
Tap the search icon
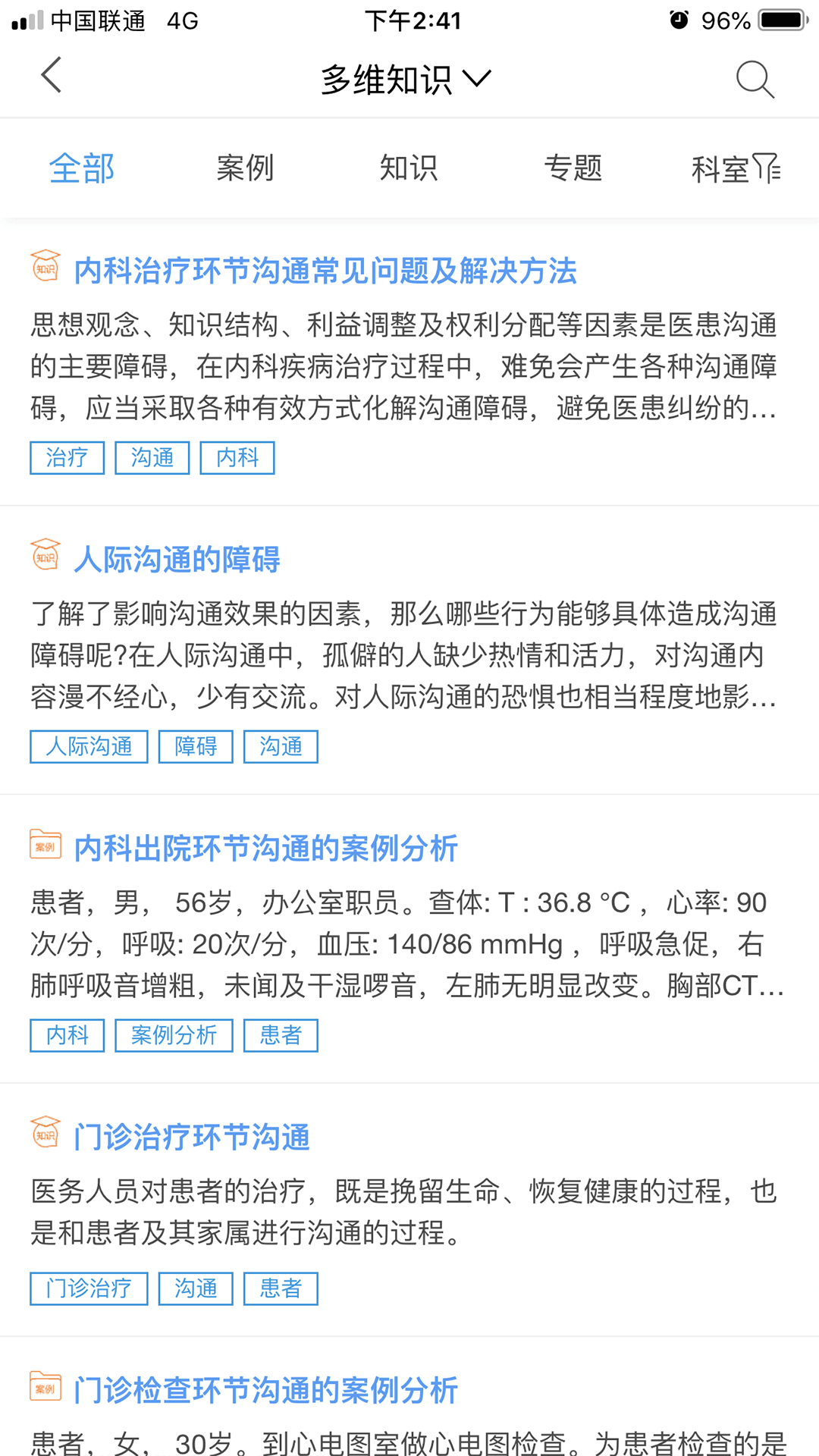coord(755,78)
